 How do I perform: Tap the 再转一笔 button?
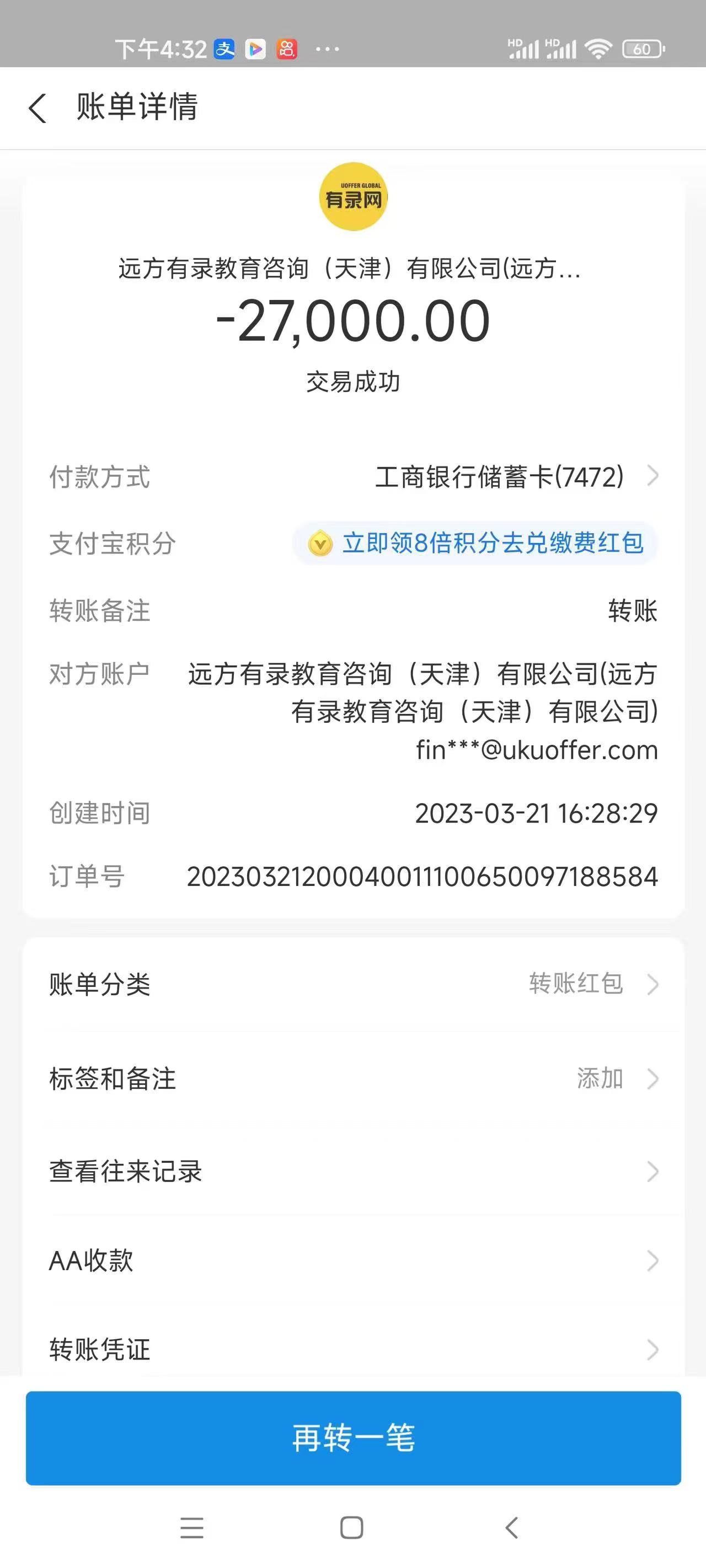point(354,1438)
